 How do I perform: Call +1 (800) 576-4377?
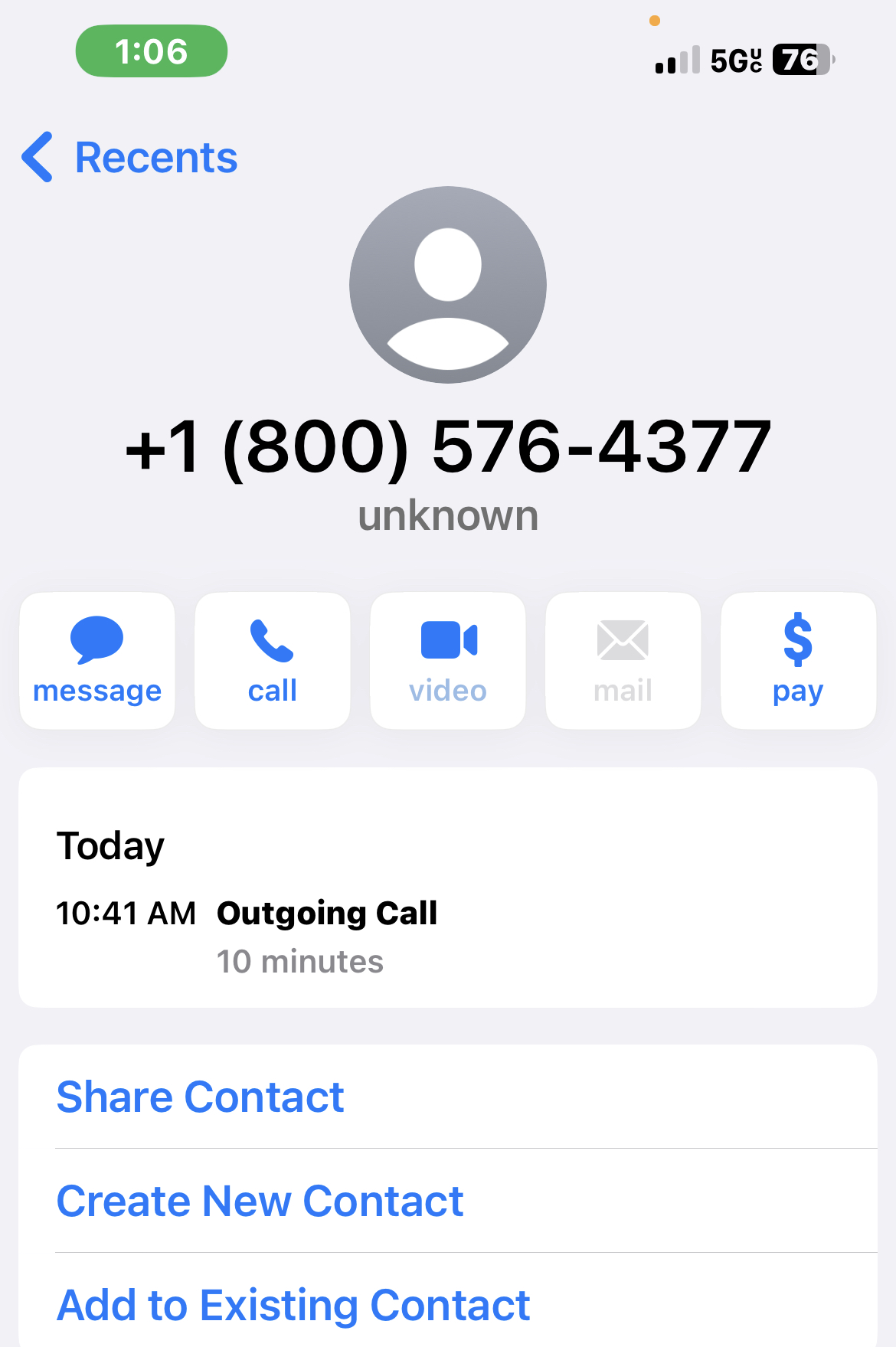click(273, 660)
